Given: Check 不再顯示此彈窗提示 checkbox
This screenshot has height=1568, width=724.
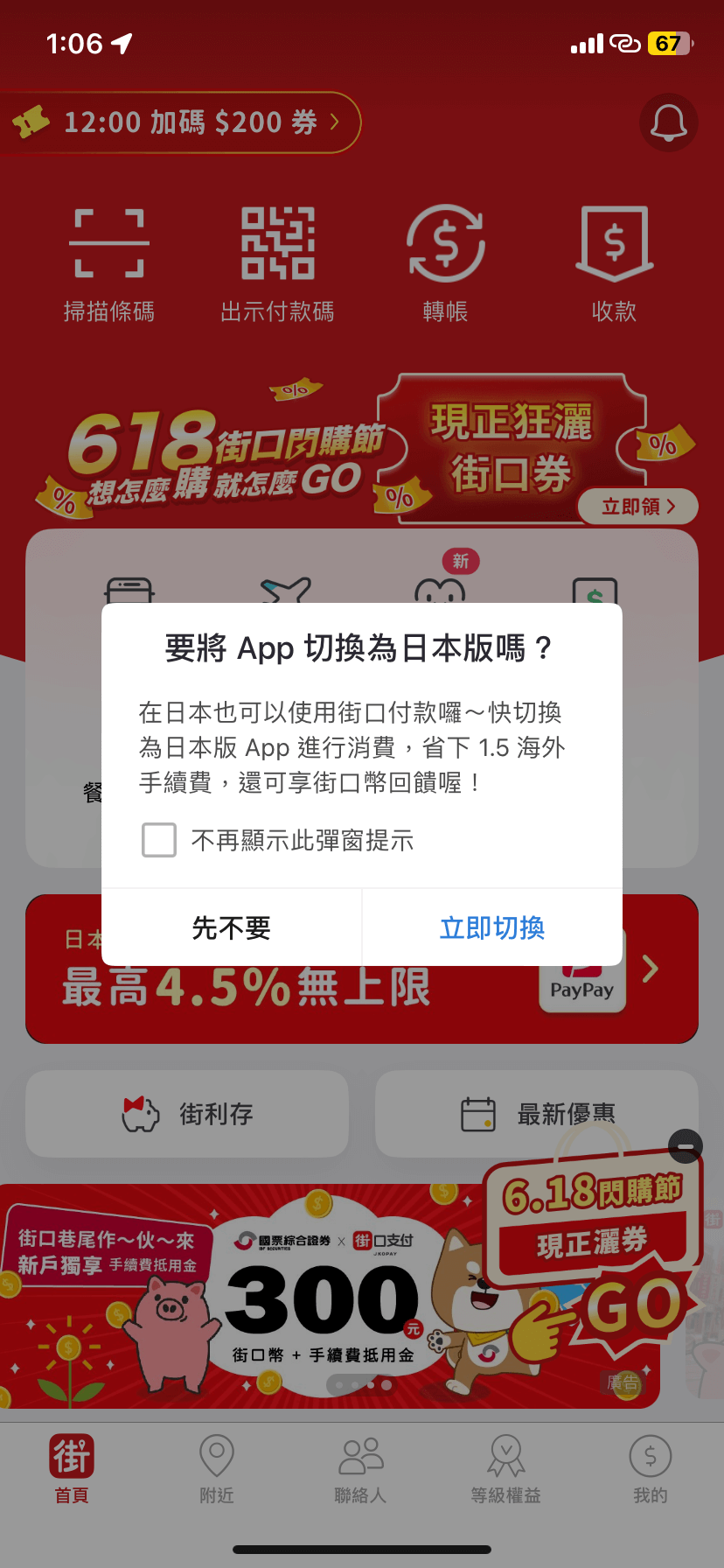Looking at the screenshot, I should click(159, 840).
